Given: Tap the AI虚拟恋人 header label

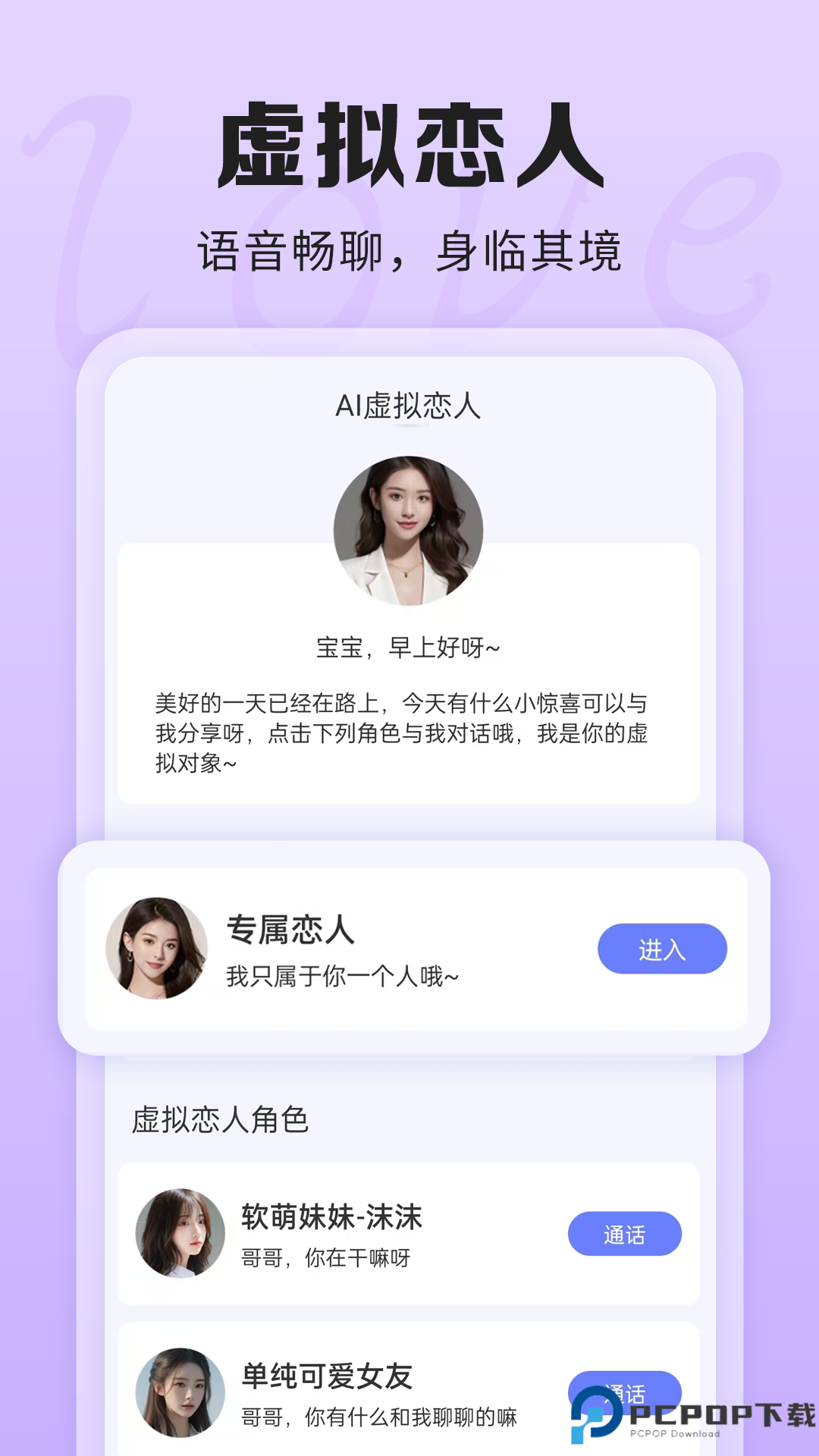Looking at the screenshot, I should click(409, 408).
